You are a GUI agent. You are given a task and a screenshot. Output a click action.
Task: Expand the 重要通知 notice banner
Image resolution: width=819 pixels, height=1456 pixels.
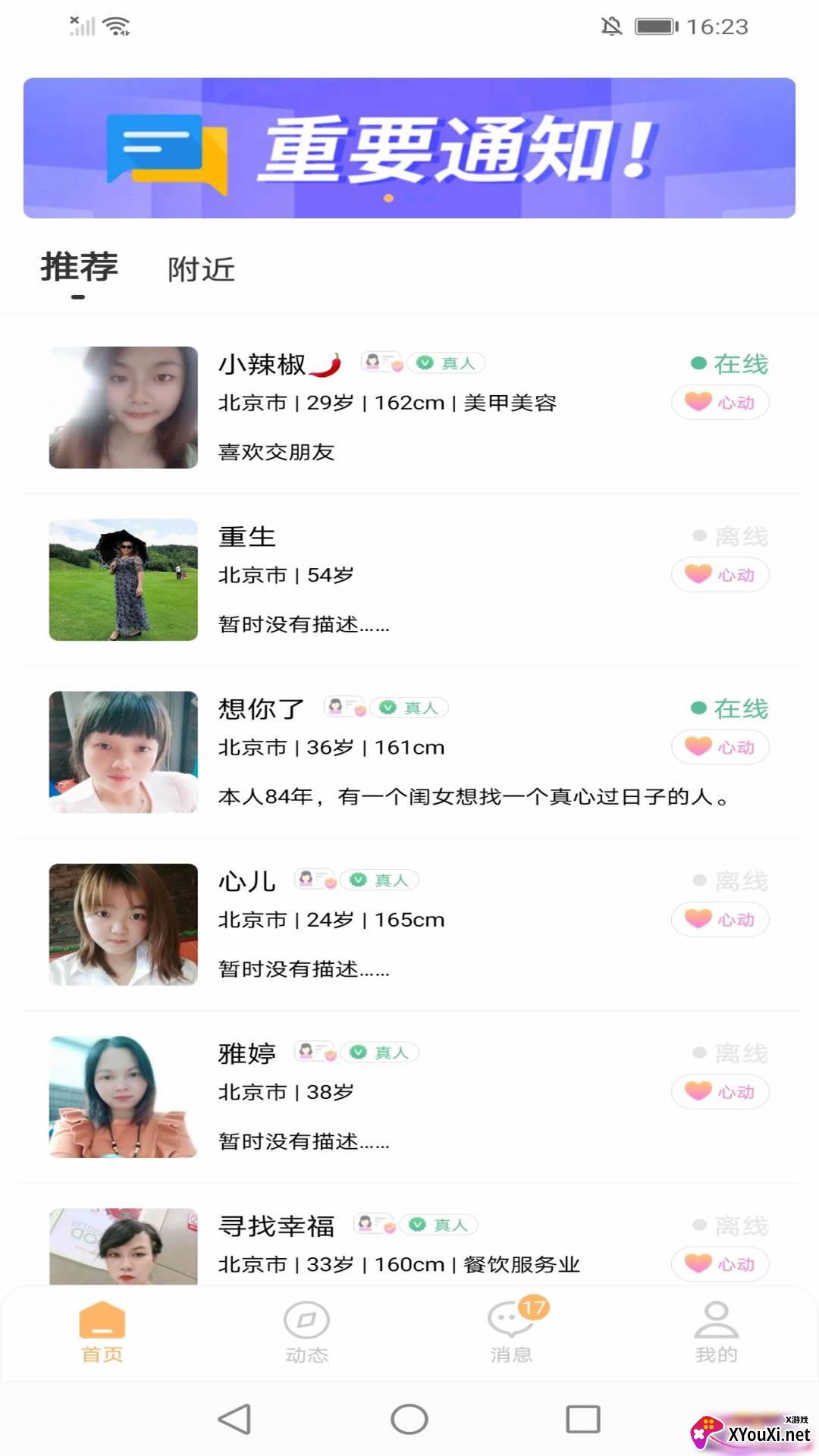coord(409,146)
